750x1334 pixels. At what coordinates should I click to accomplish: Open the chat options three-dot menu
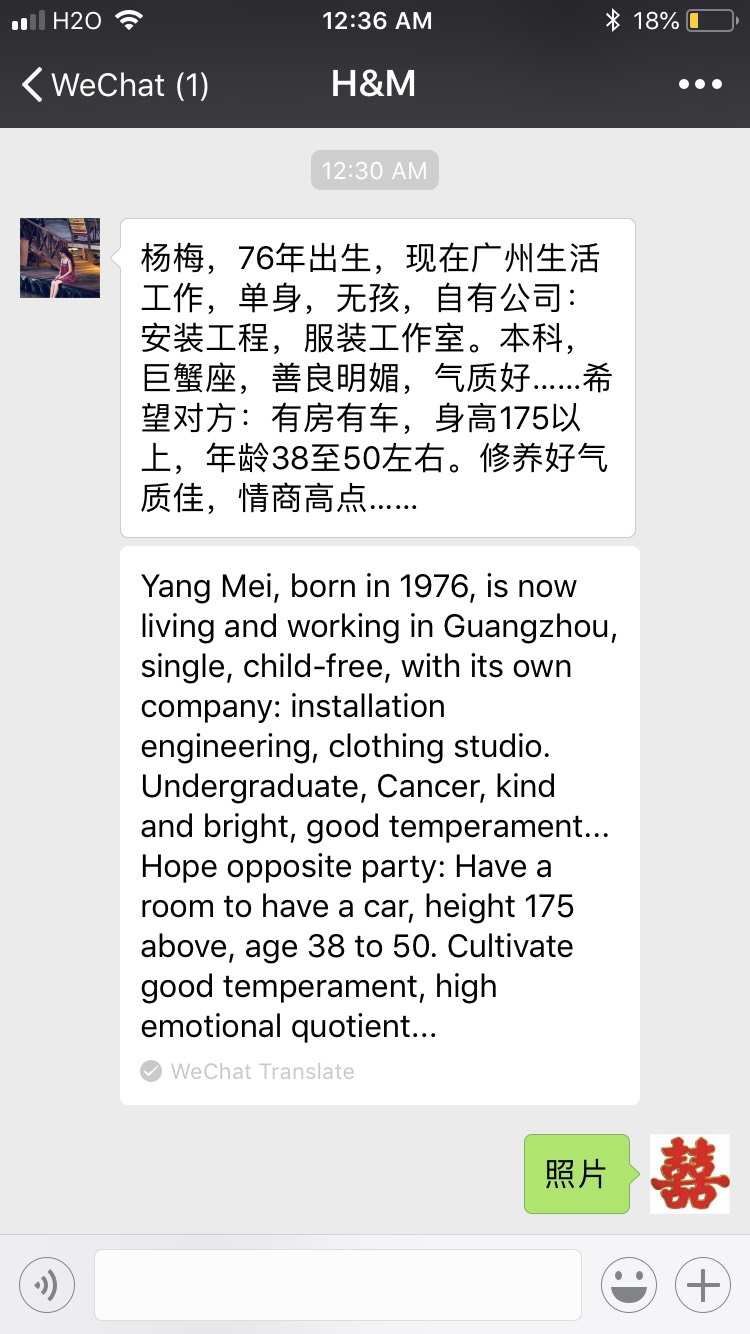[700, 85]
